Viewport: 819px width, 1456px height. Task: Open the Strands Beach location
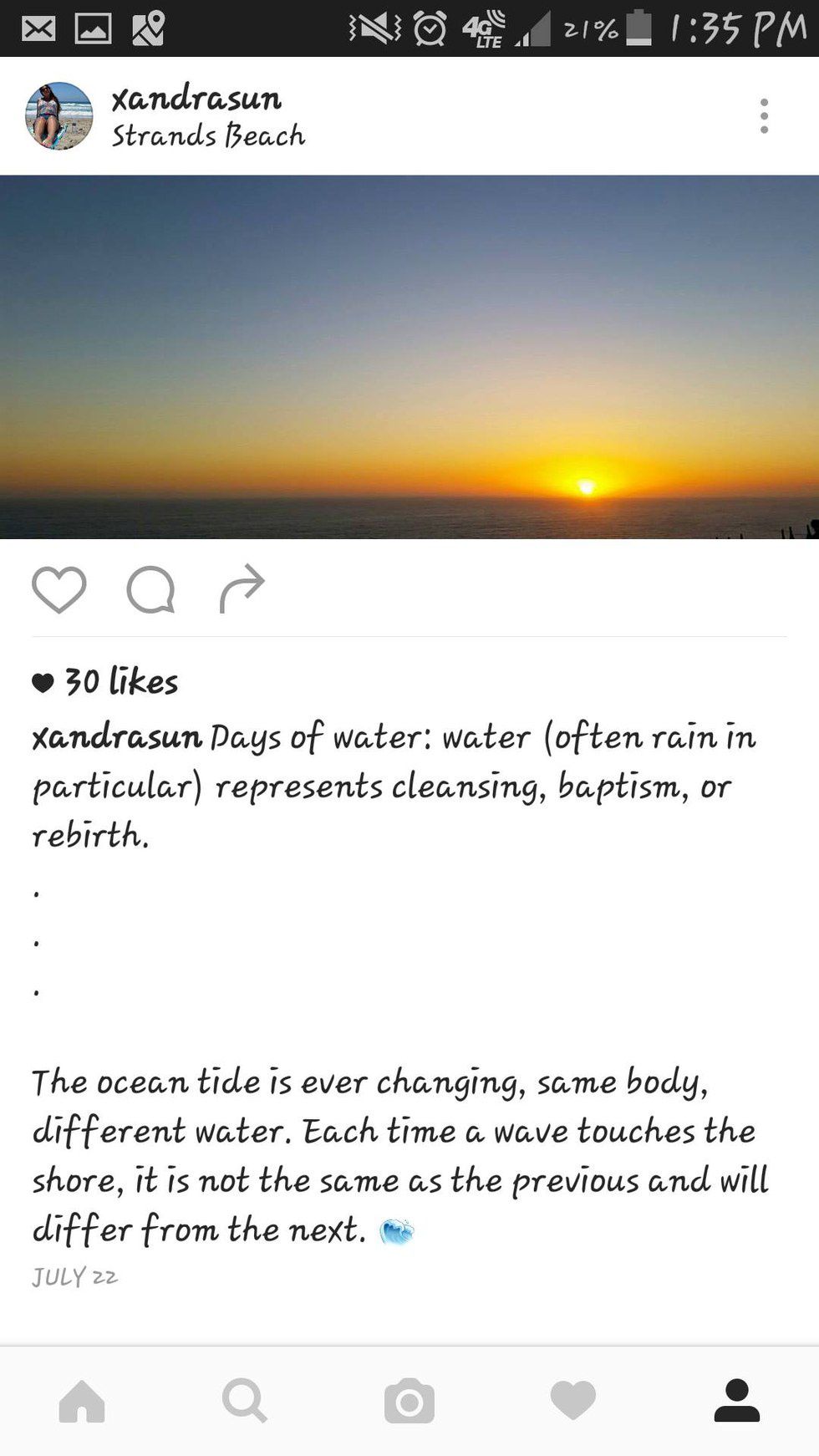tap(208, 135)
